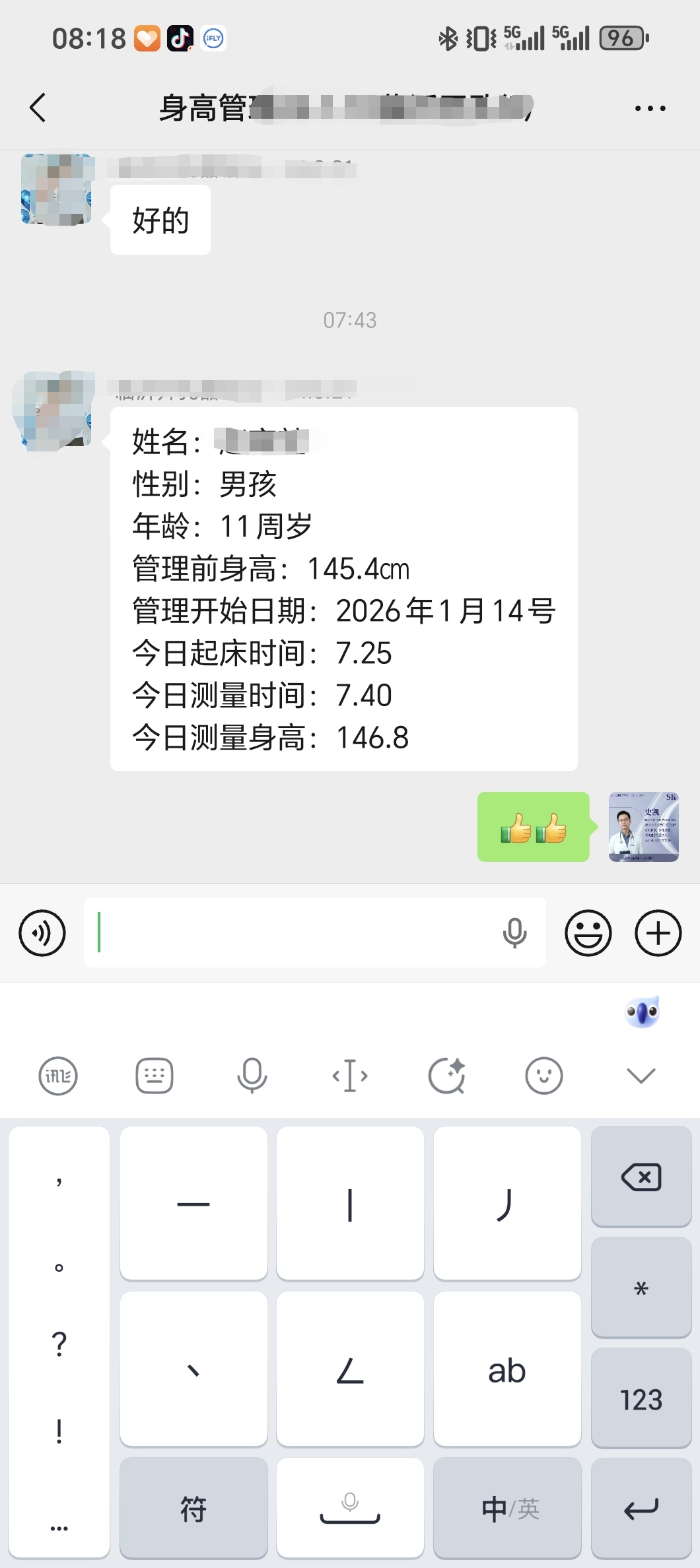700x1568 pixels.
Task: Toggle 中/英 language input
Action: (507, 1509)
